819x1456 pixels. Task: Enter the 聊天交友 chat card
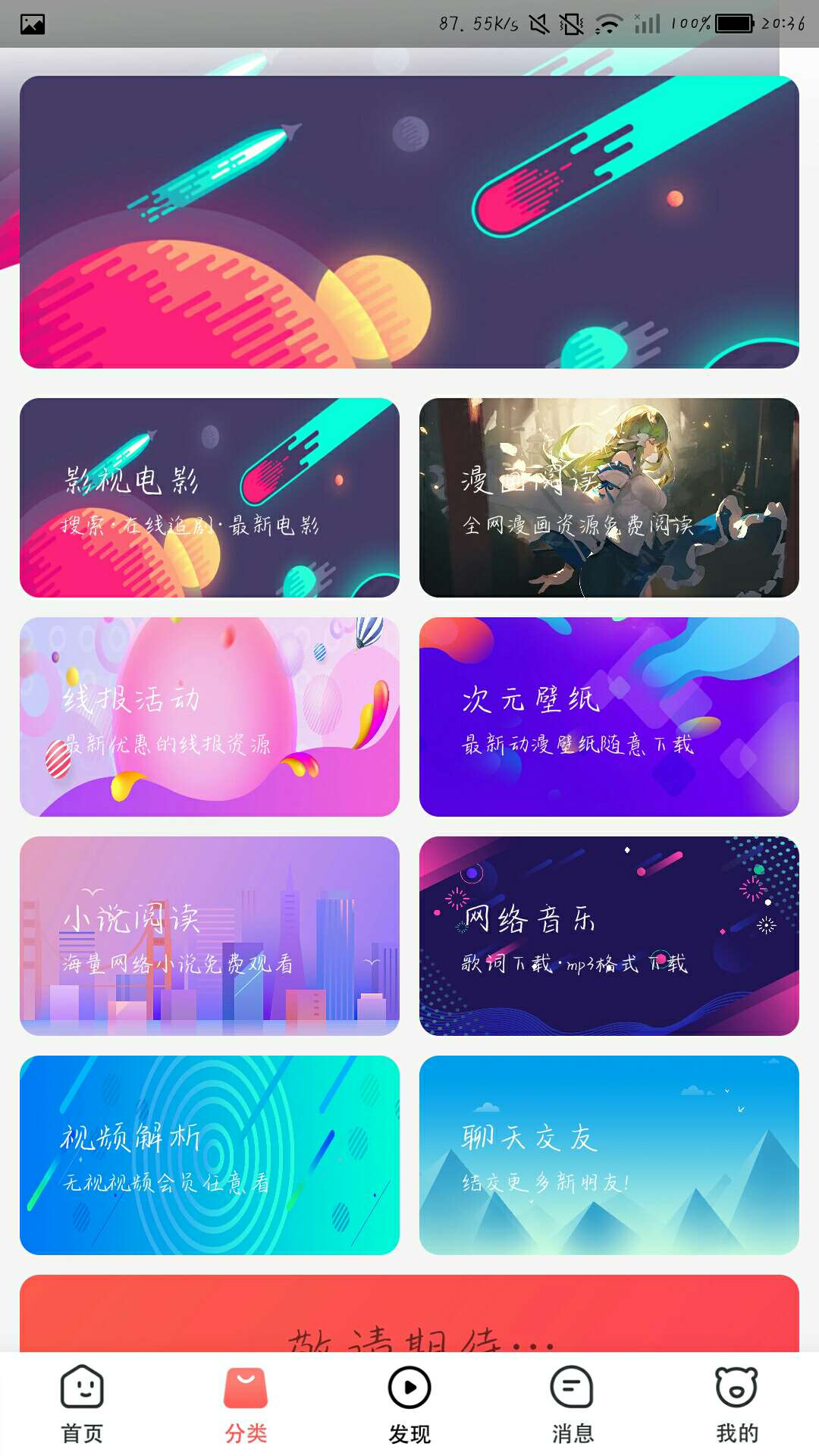pos(609,1155)
